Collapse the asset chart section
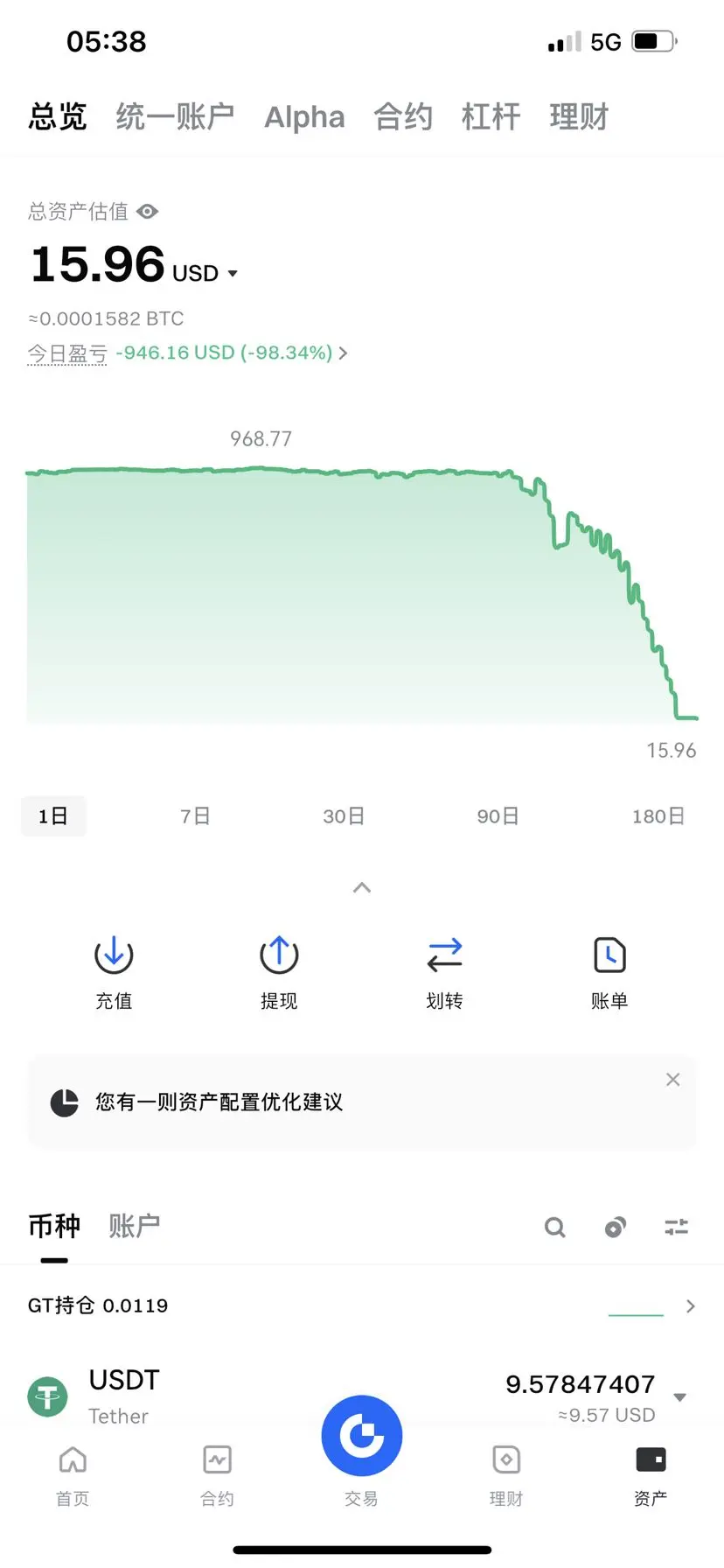 click(361, 888)
